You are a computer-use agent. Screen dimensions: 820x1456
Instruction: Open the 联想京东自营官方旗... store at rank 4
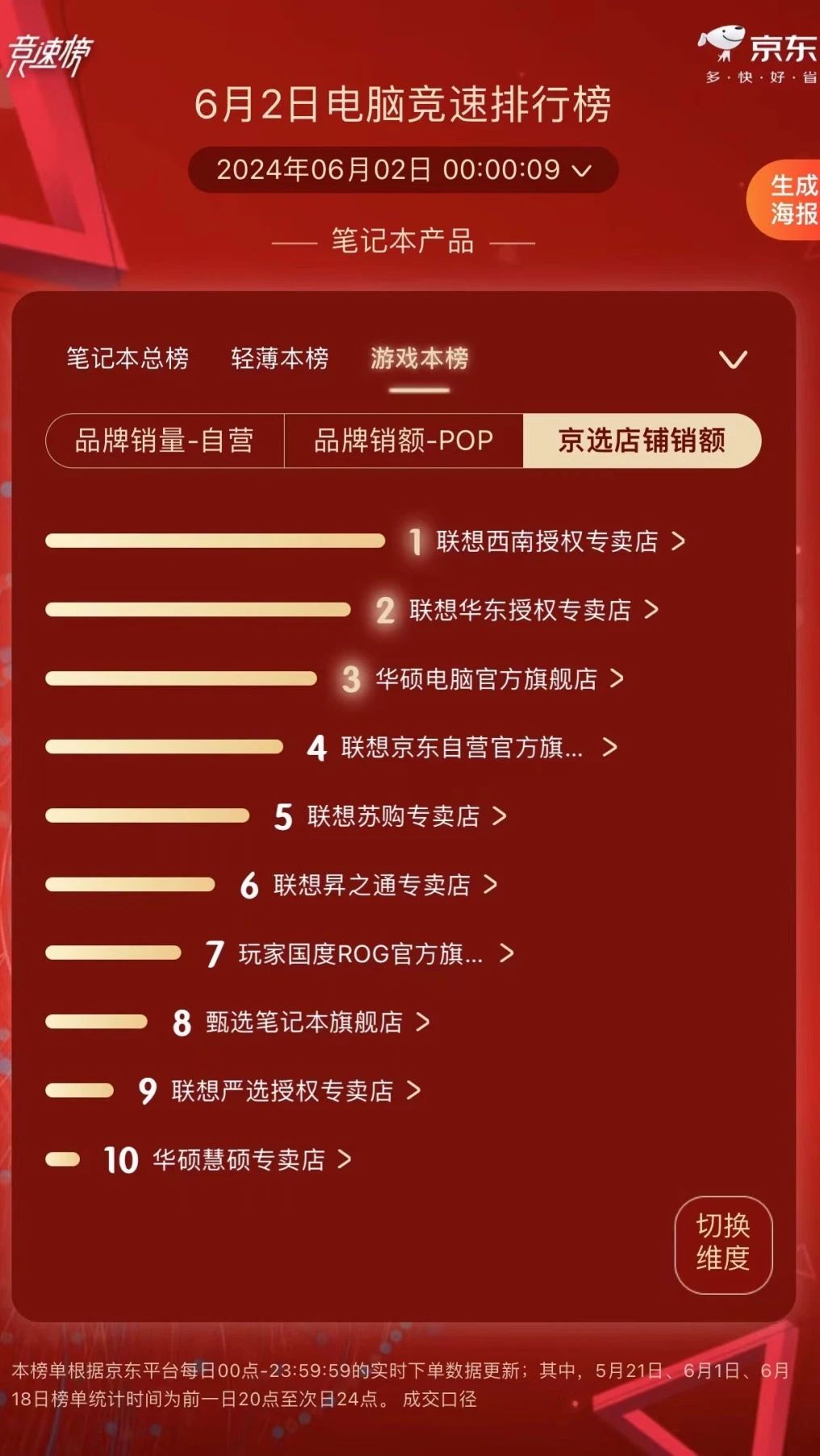462,748
